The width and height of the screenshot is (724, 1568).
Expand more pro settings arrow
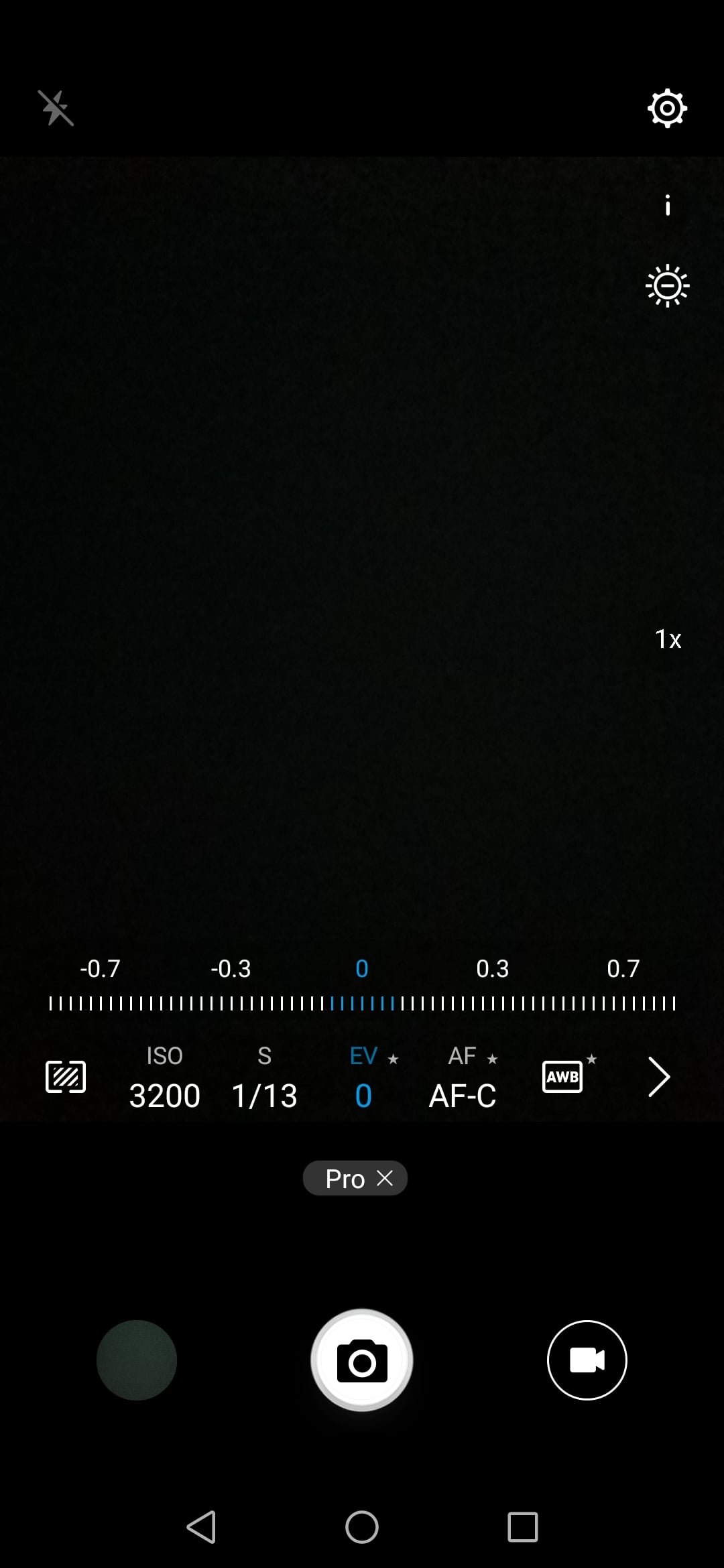(x=659, y=1077)
